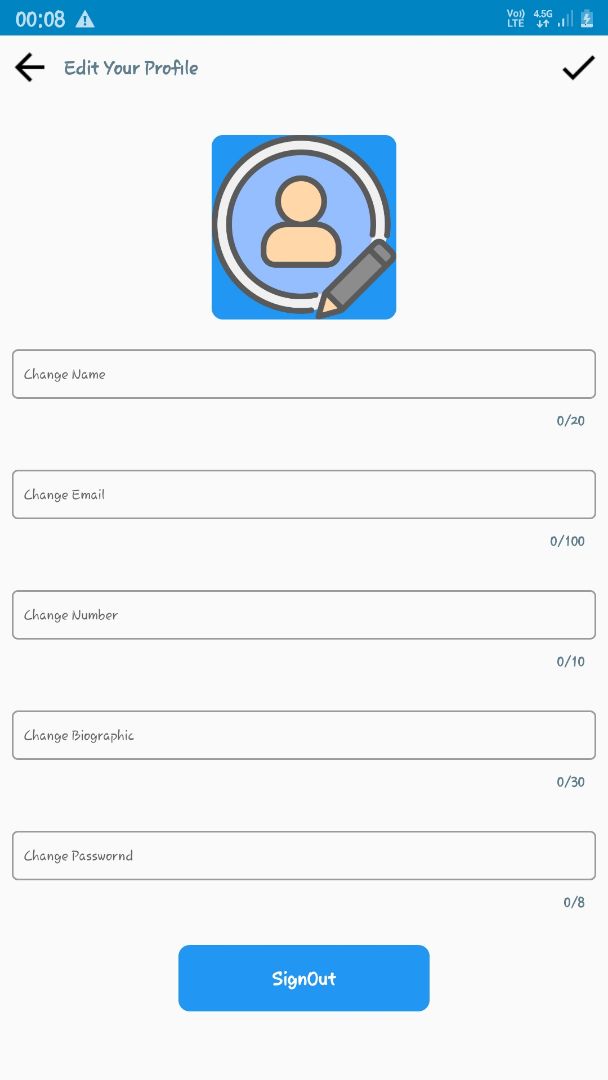This screenshot has width=608, height=1080.
Task: Edit the Change Biographic field
Action: [x=304, y=735]
